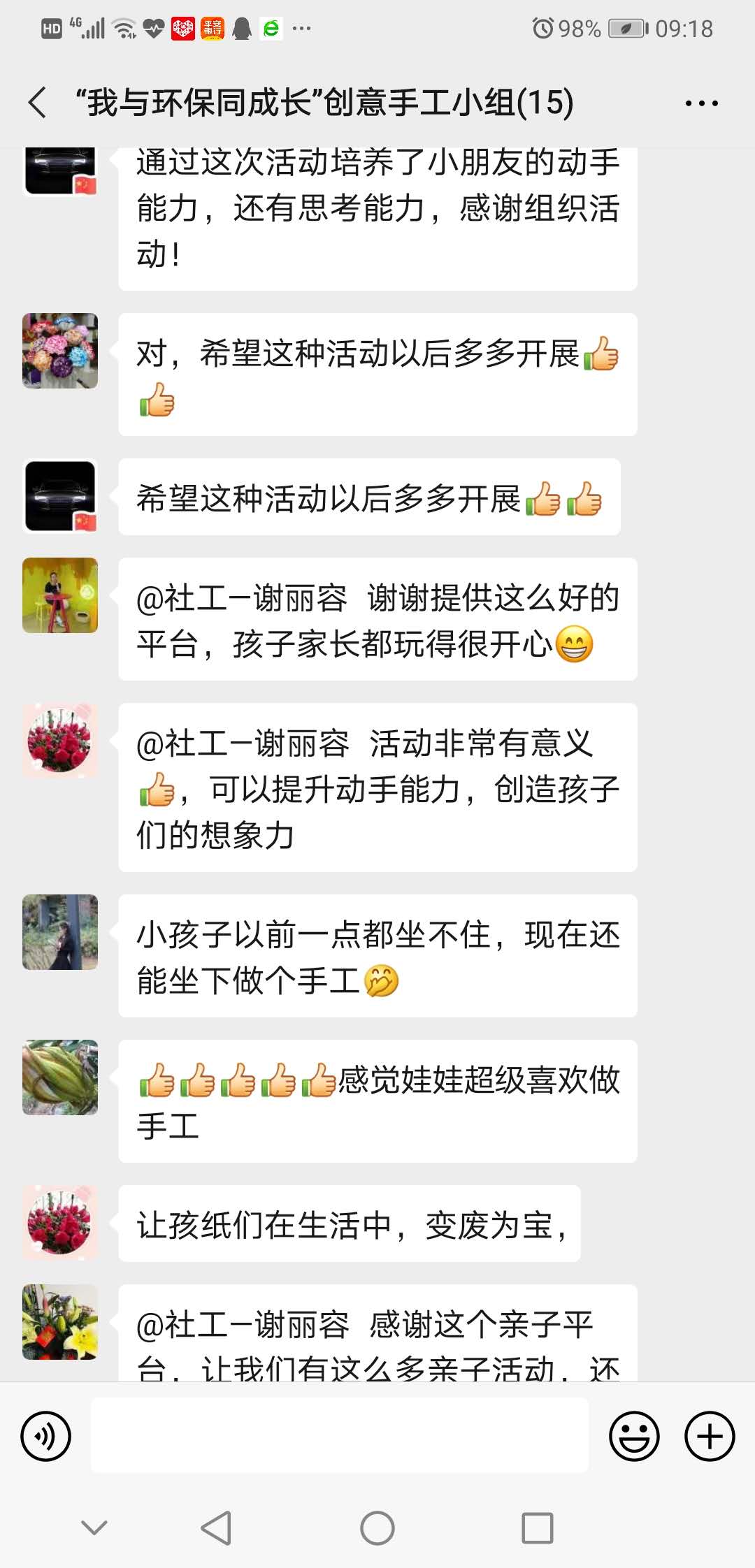
Task: Open recent apps from navigation bar
Action: pos(537,1527)
